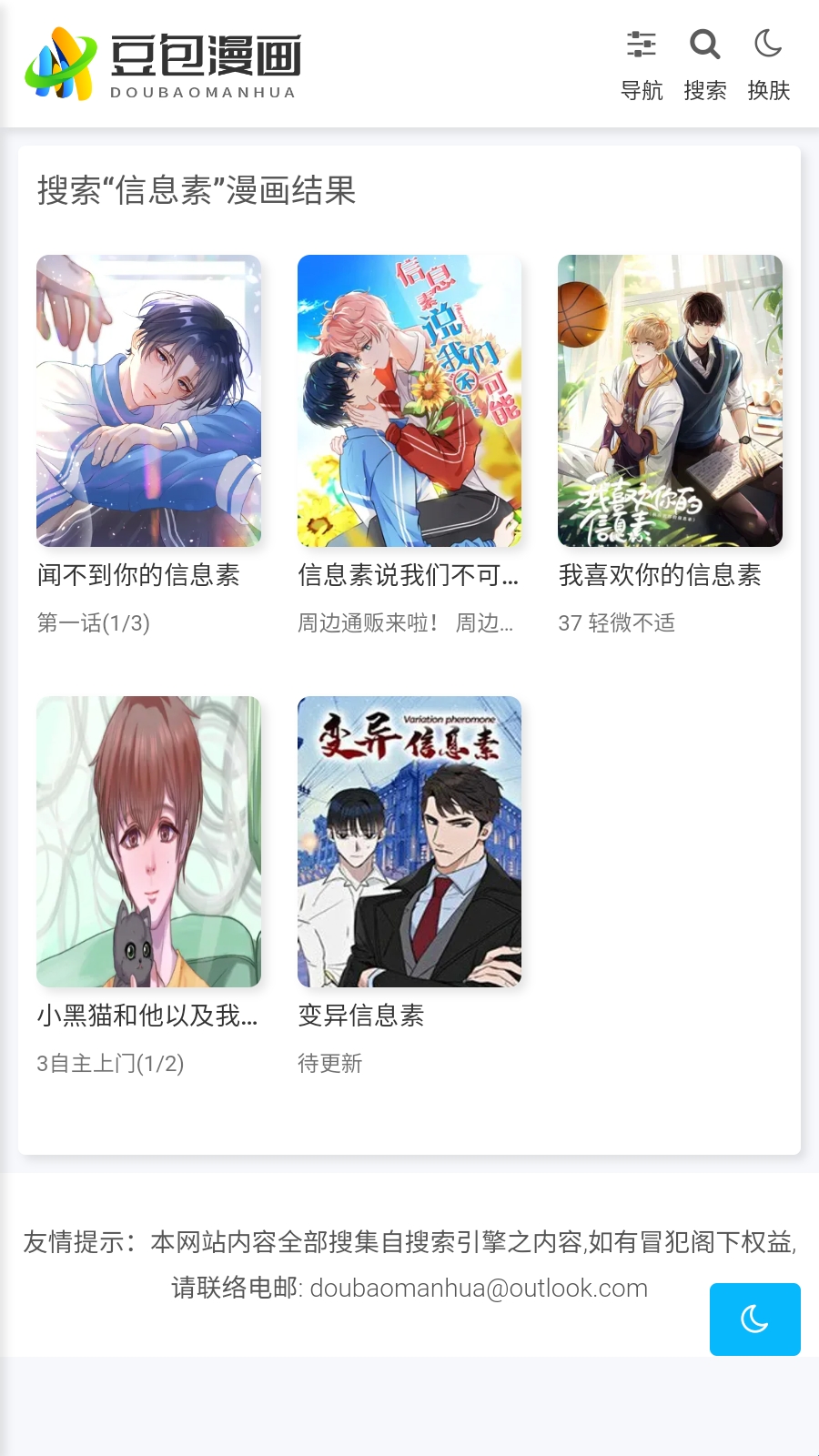Tap the floating blue night mode button
The width and height of the screenshot is (819, 1456).
coord(754,1319)
